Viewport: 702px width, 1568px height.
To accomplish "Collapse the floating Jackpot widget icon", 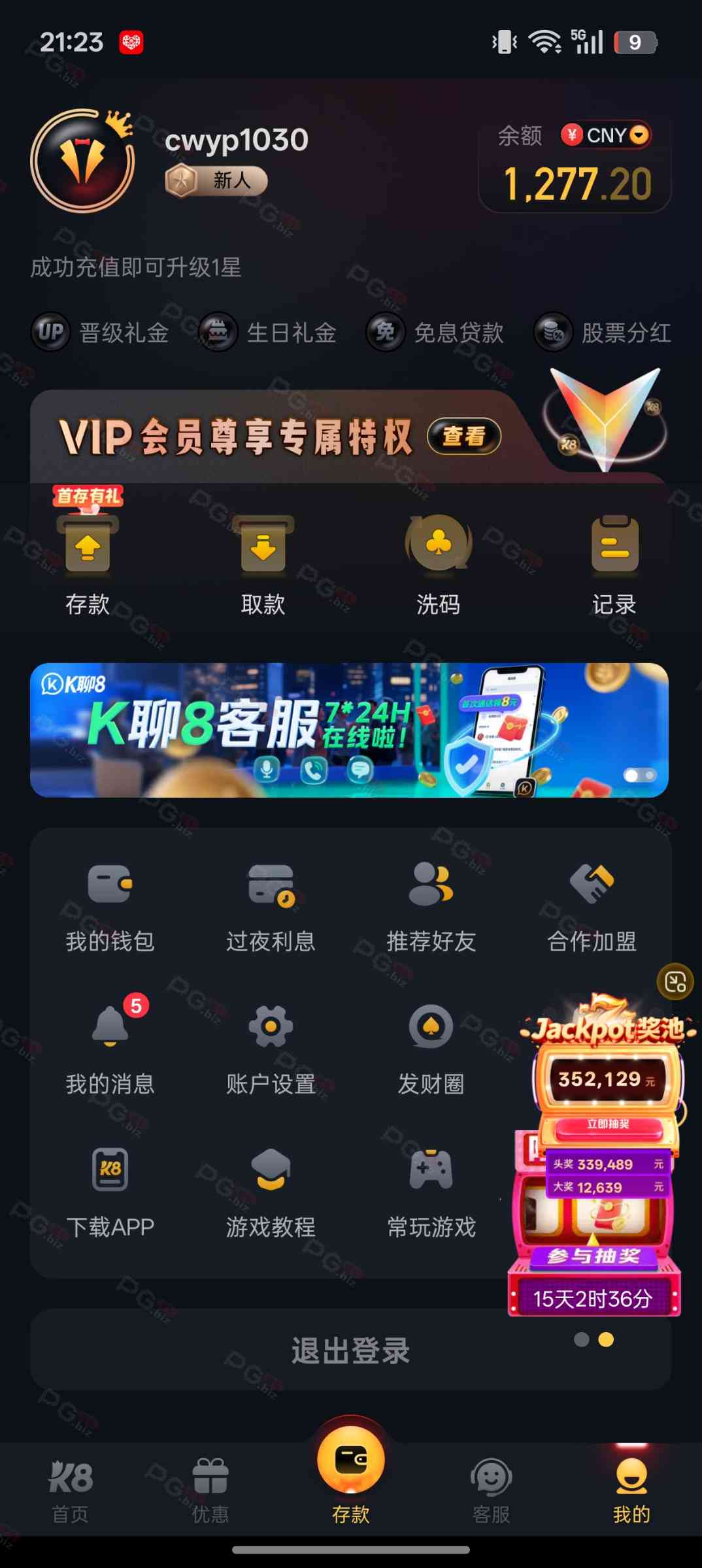I will point(675,982).
